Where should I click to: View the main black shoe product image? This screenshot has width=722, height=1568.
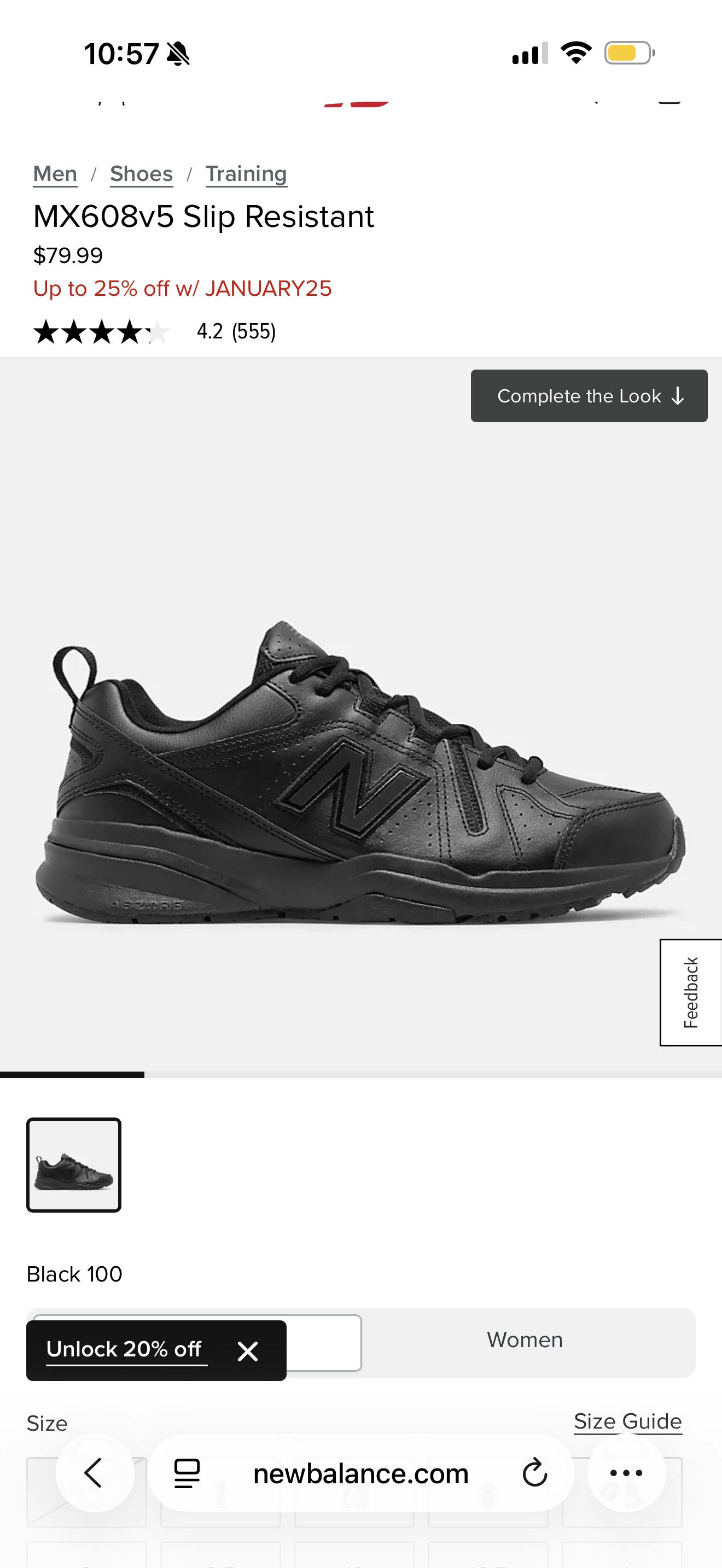(360, 773)
